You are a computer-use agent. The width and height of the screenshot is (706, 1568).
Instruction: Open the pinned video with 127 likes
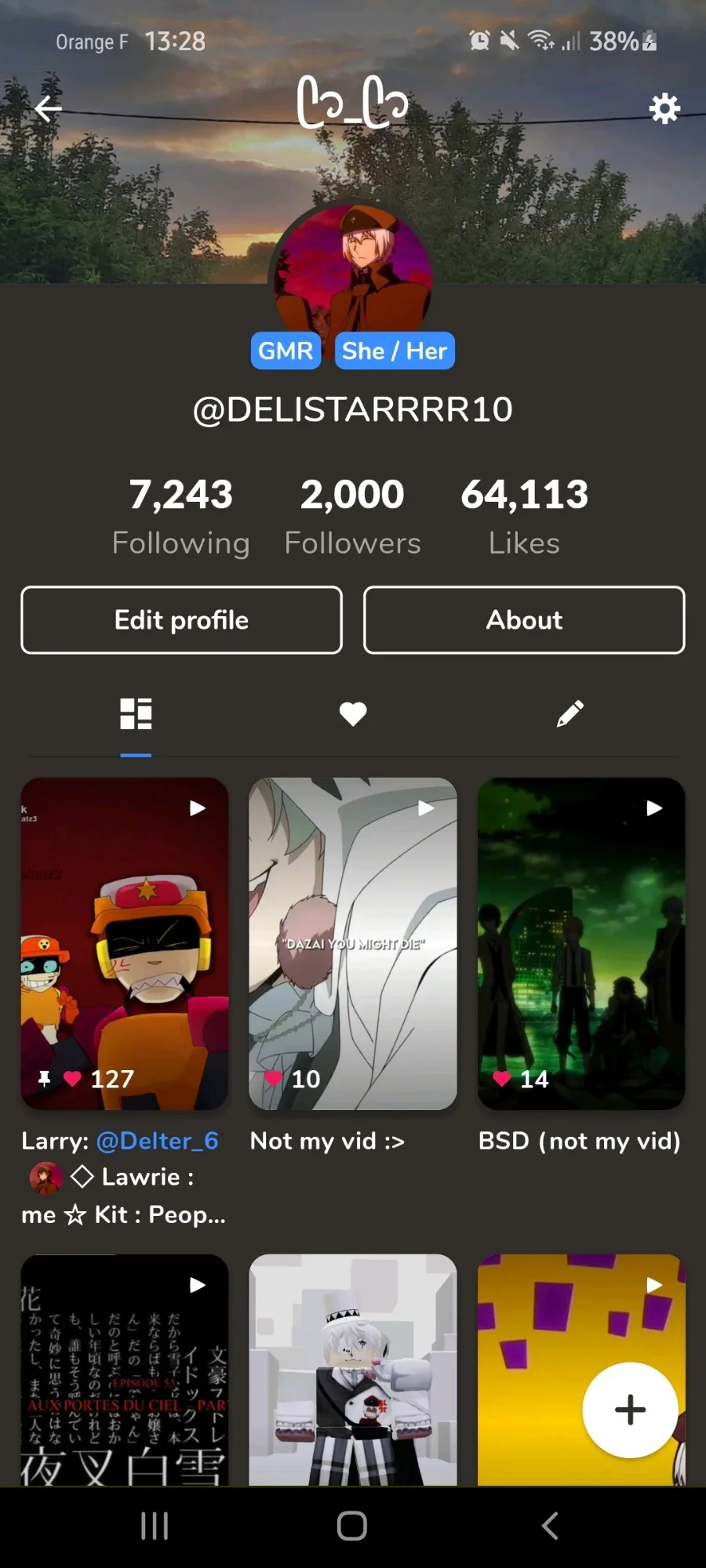pyautogui.click(x=125, y=944)
